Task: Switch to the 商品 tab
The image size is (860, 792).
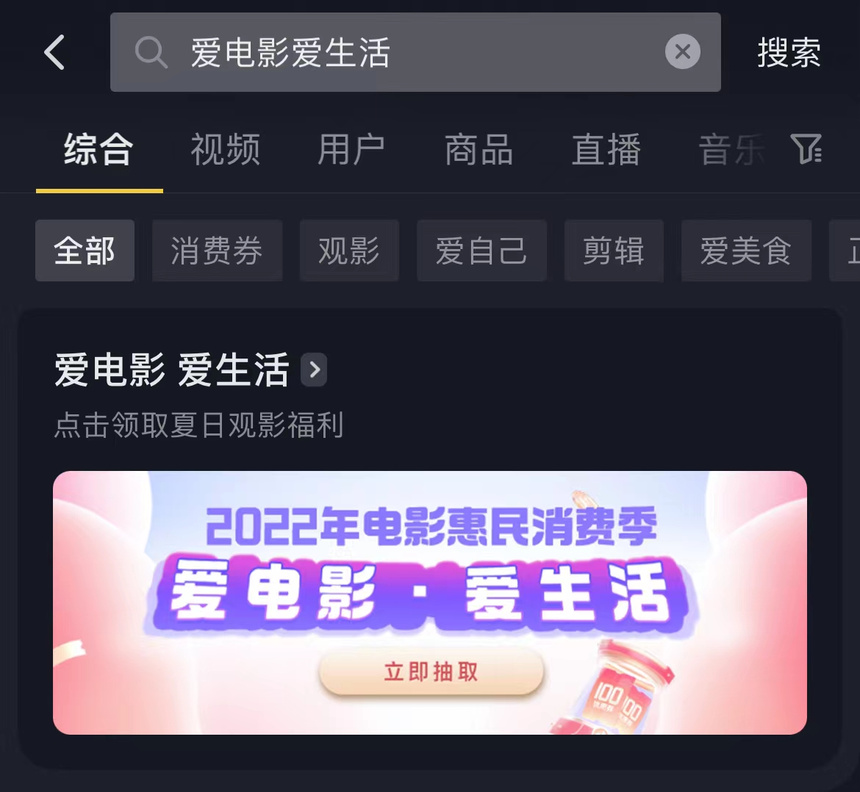Action: 478,150
